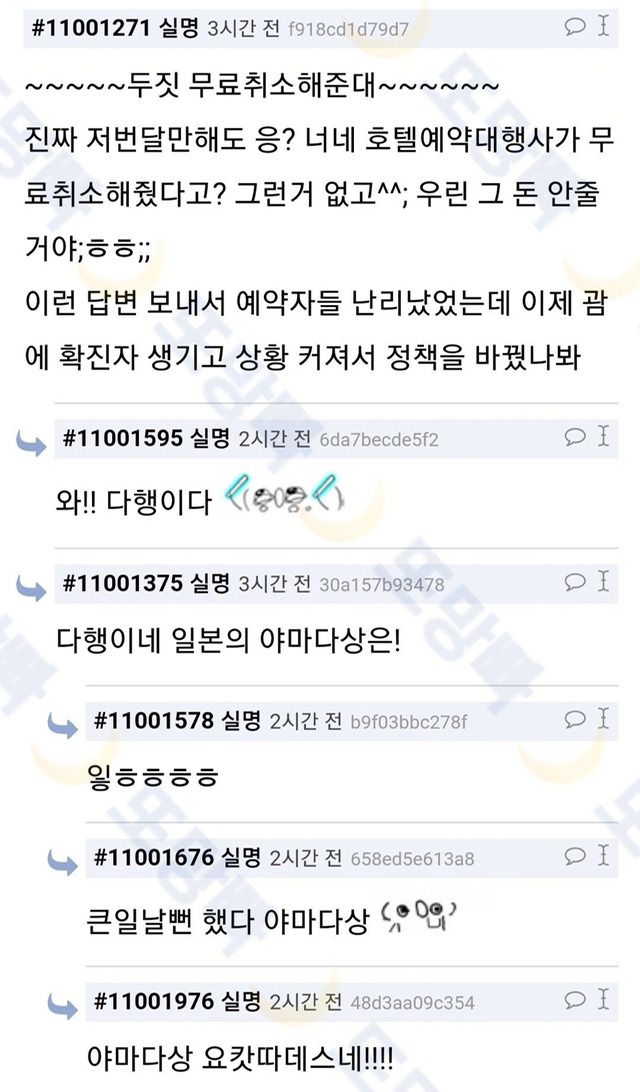Open the post number link #11001595
Viewport: 640px width, 1092px height.
click(x=122, y=437)
